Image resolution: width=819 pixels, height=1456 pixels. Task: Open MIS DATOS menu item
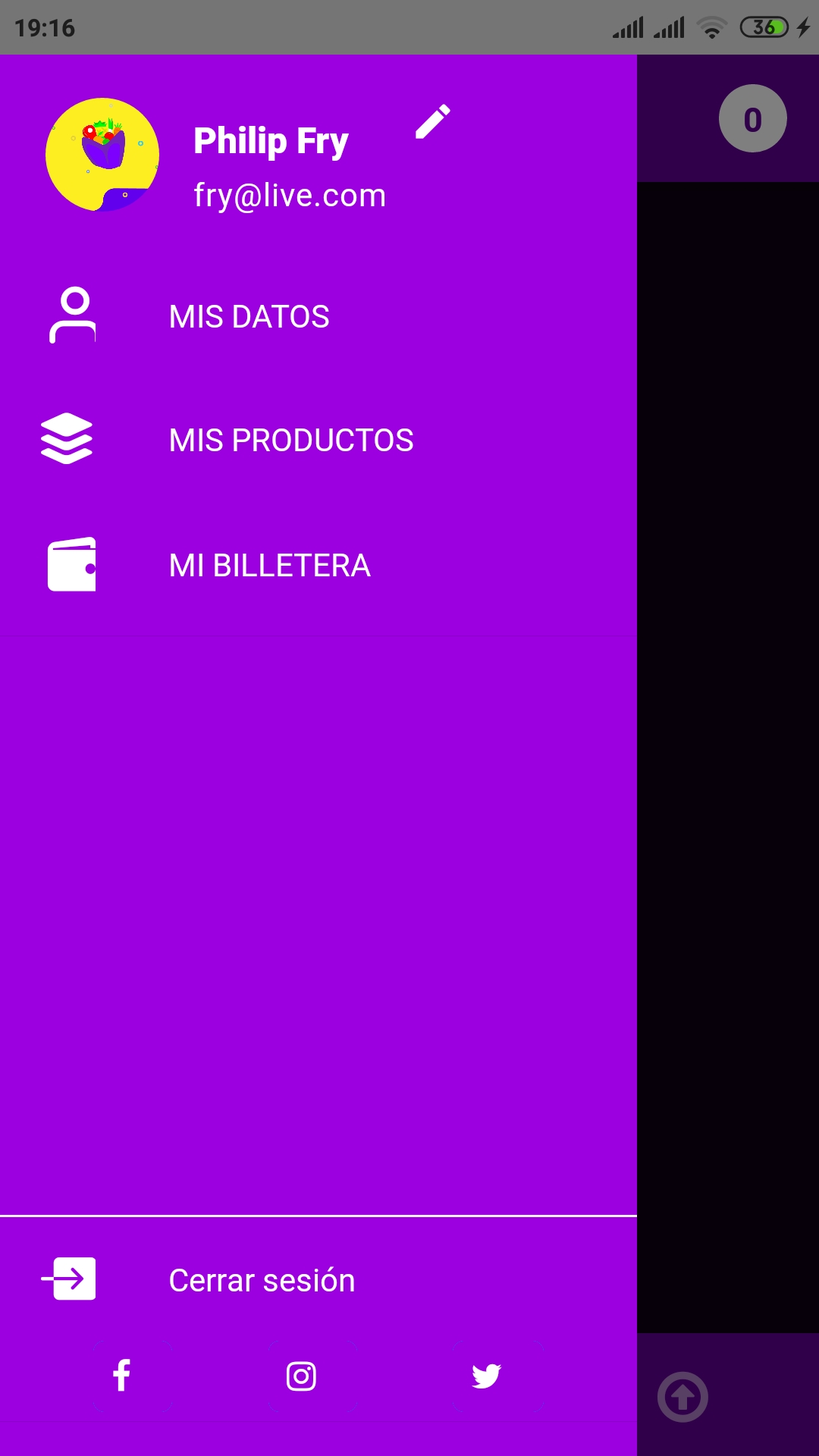click(249, 317)
